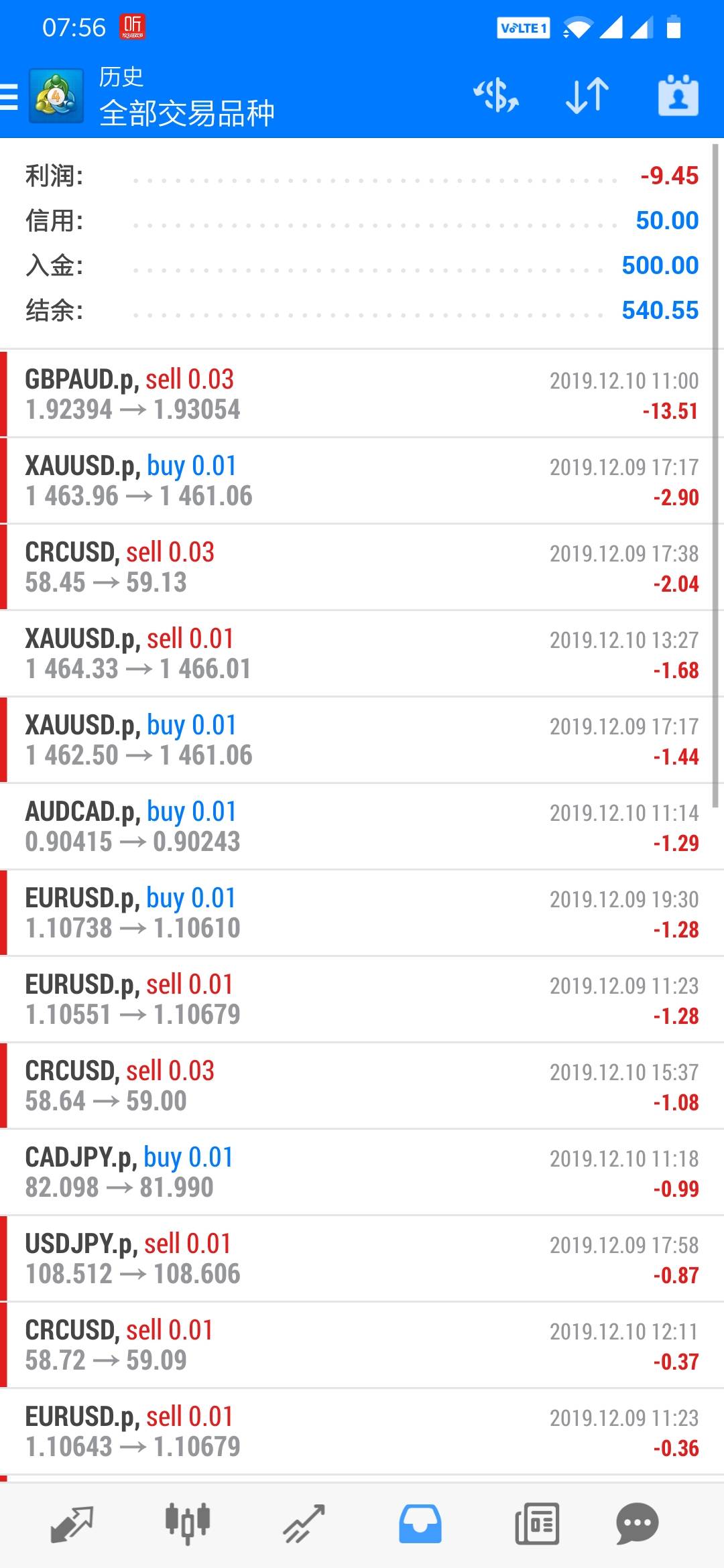Open the calendar date range picker

(x=678, y=96)
